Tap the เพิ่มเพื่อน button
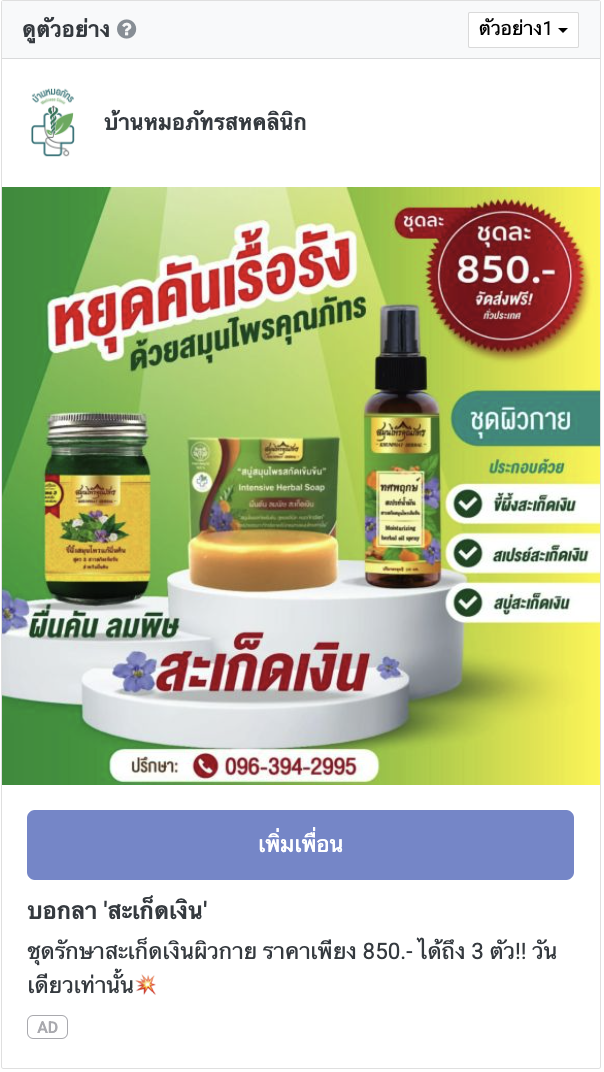604x1072 pixels. click(x=300, y=845)
